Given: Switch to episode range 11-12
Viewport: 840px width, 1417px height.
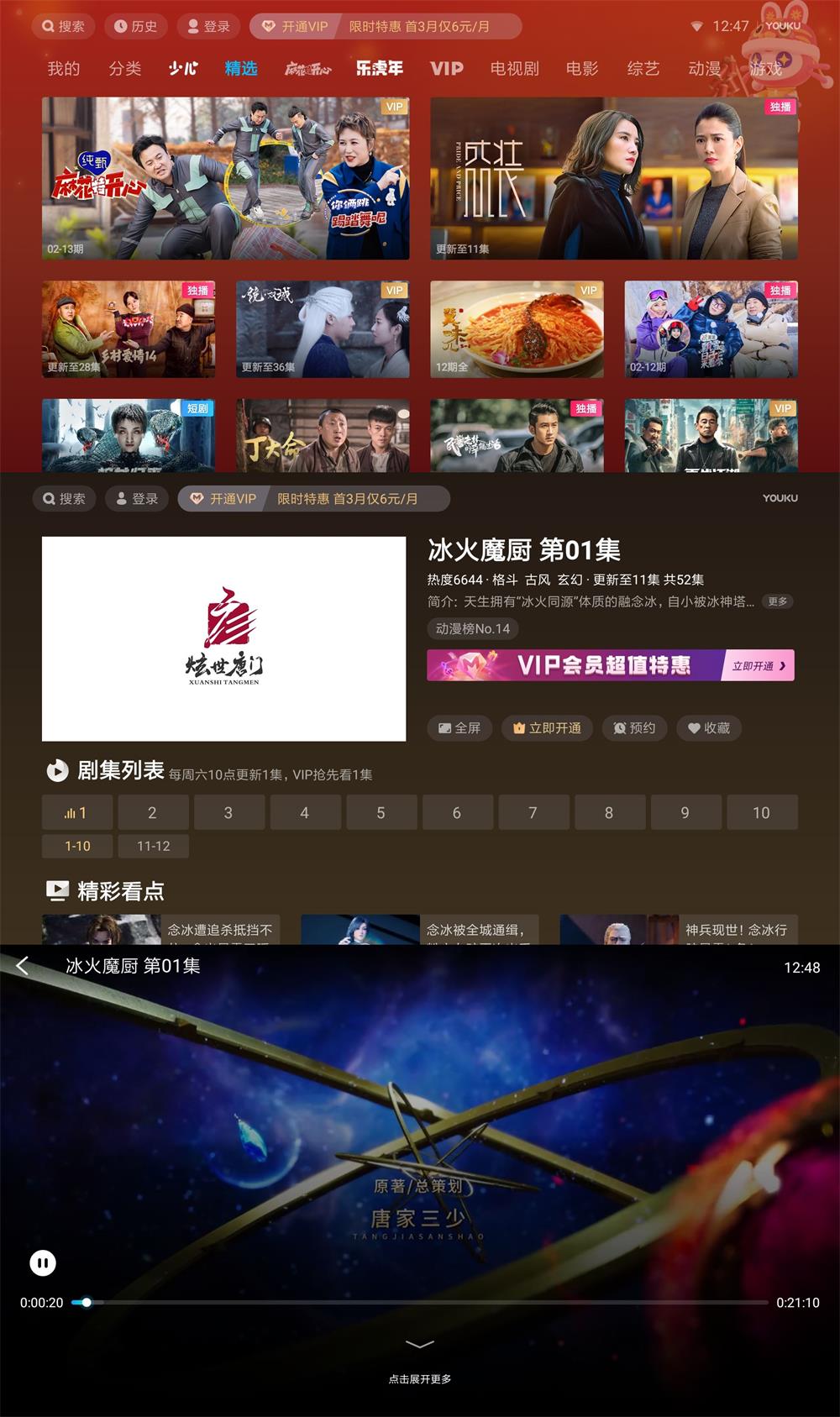Looking at the screenshot, I should point(153,846).
